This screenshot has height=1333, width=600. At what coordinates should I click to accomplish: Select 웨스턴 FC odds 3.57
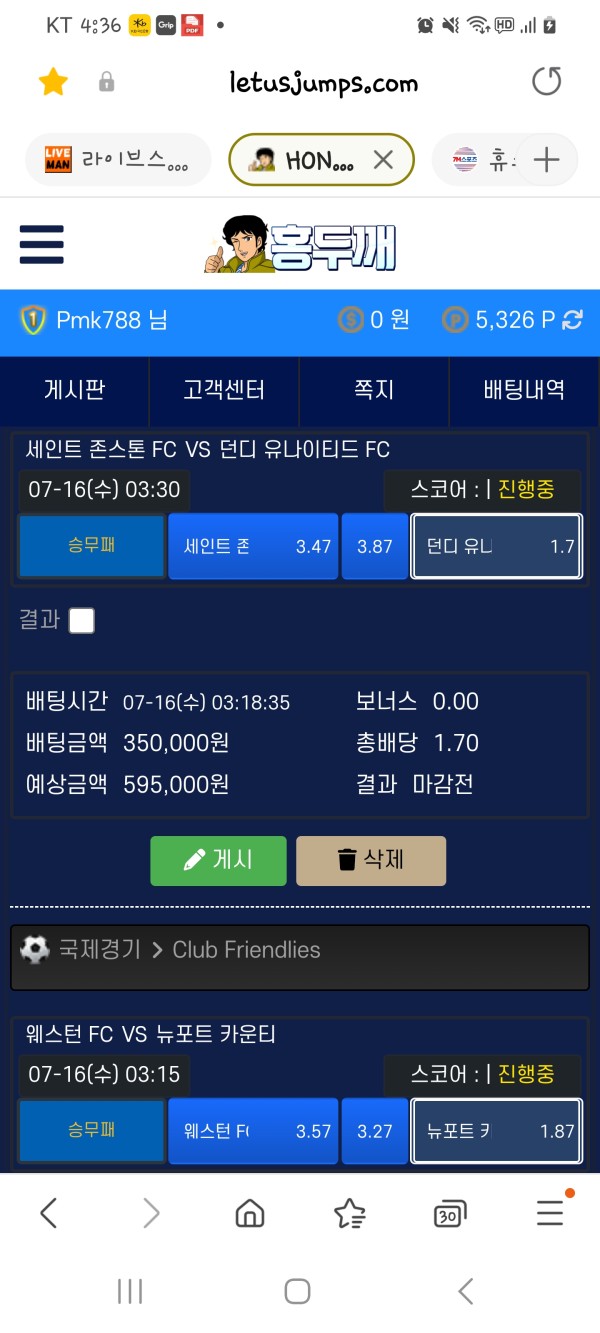253,1131
